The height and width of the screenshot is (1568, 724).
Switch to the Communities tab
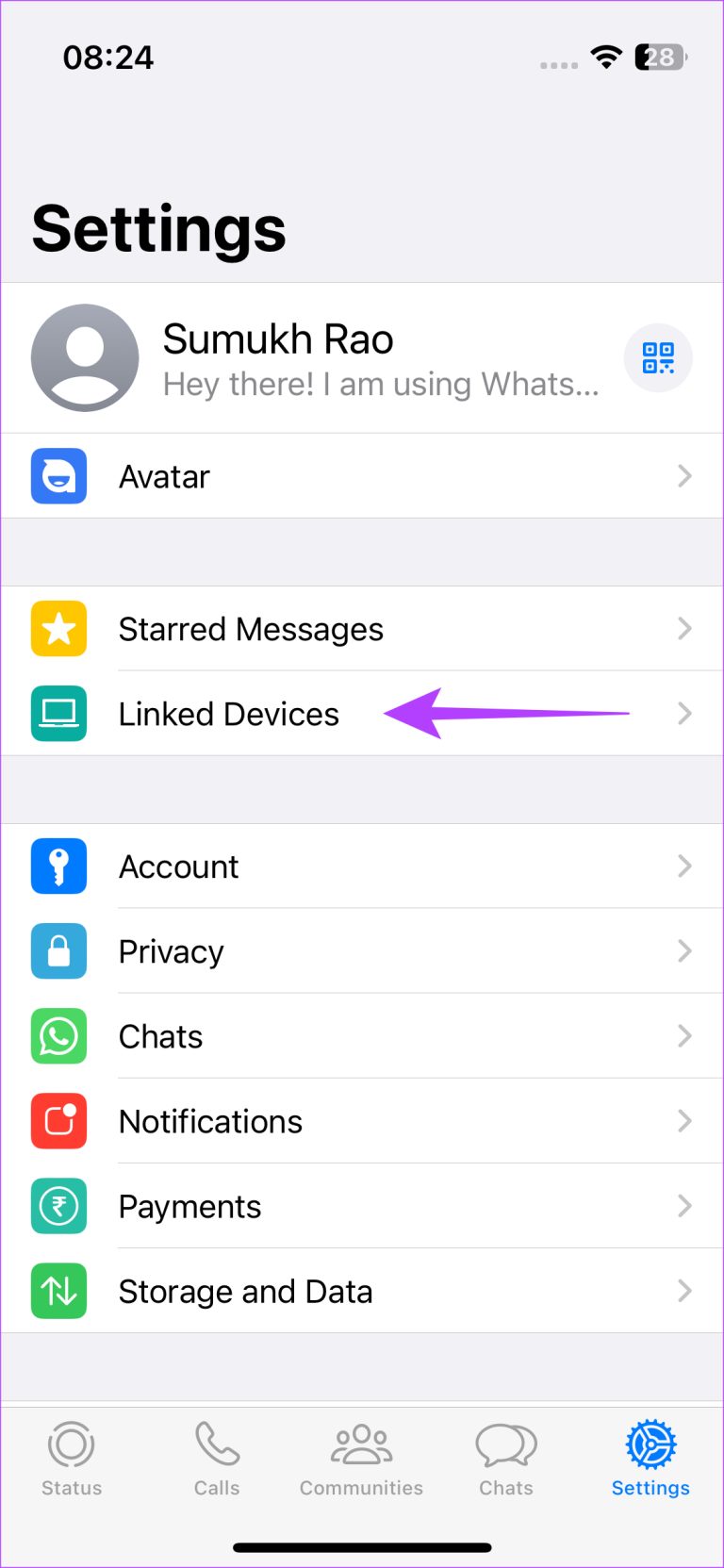click(x=361, y=1457)
